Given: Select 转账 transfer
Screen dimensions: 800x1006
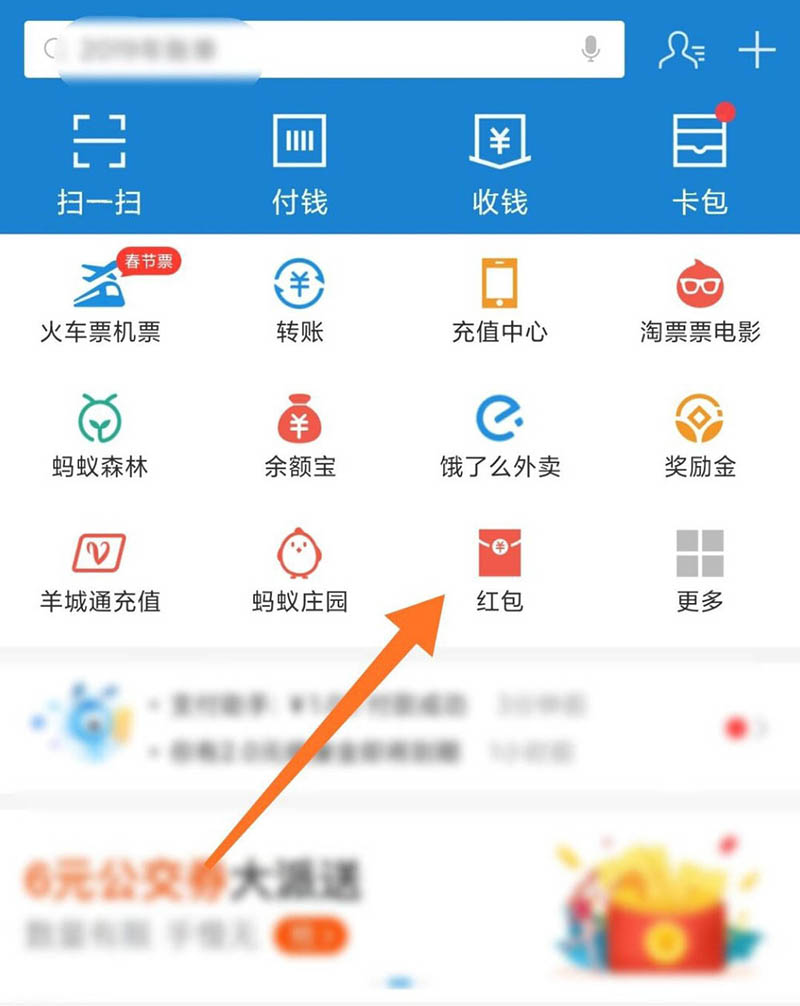Looking at the screenshot, I should pos(299,300).
